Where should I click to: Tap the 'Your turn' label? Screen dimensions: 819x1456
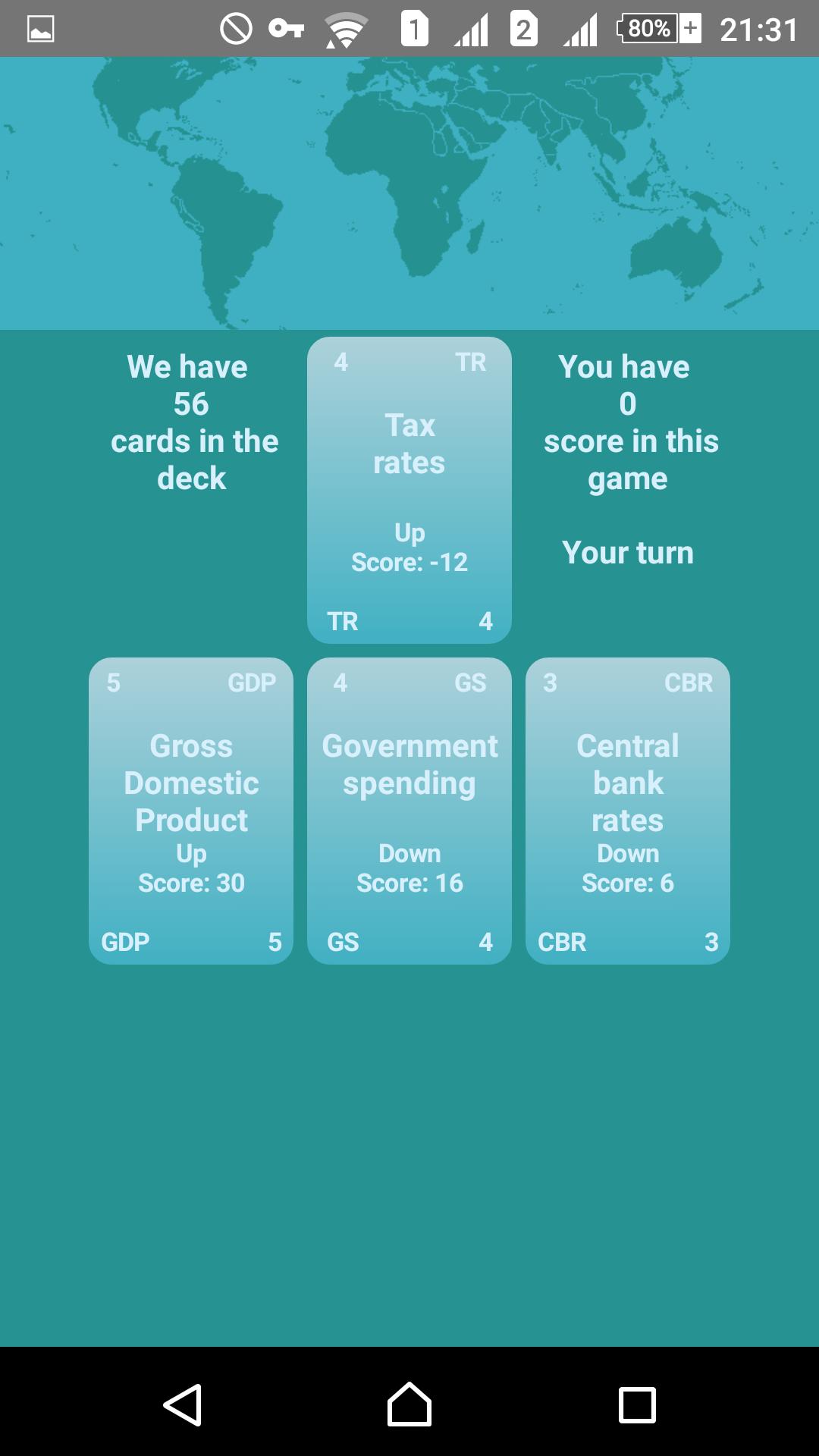pyautogui.click(x=629, y=552)
